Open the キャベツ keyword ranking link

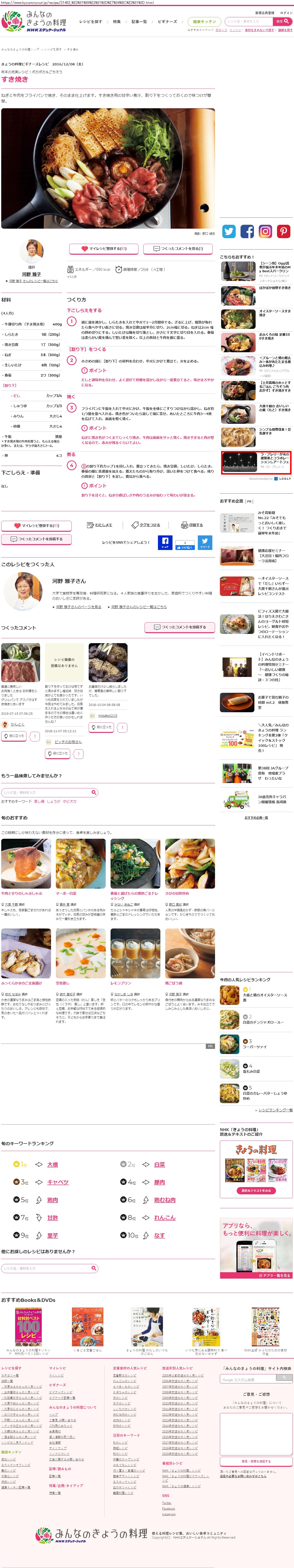coord(58,1182)
